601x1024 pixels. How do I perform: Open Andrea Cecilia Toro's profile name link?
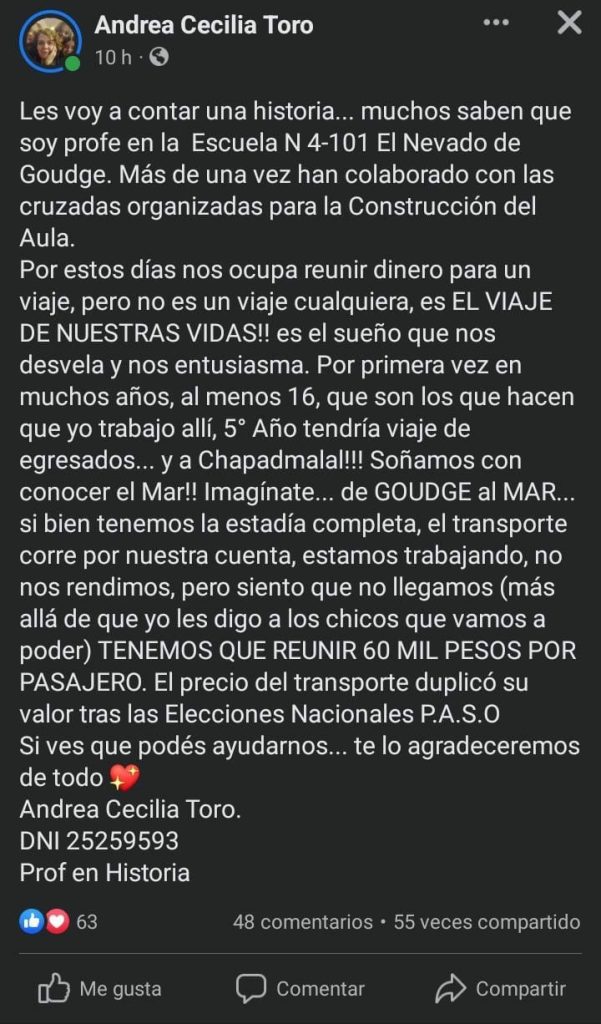[x=204, y=25]
